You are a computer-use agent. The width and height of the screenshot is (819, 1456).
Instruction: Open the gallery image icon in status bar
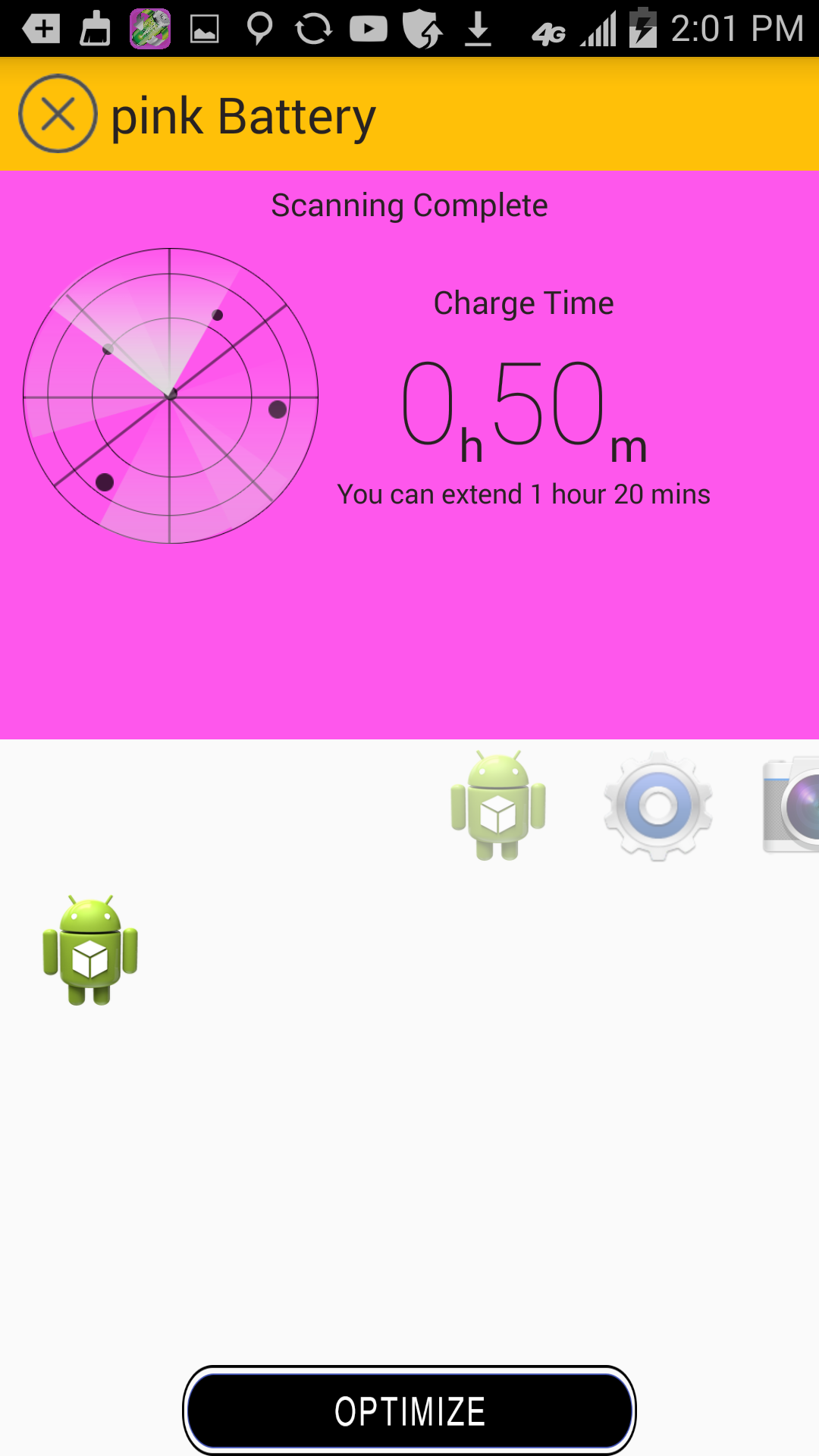203,29
